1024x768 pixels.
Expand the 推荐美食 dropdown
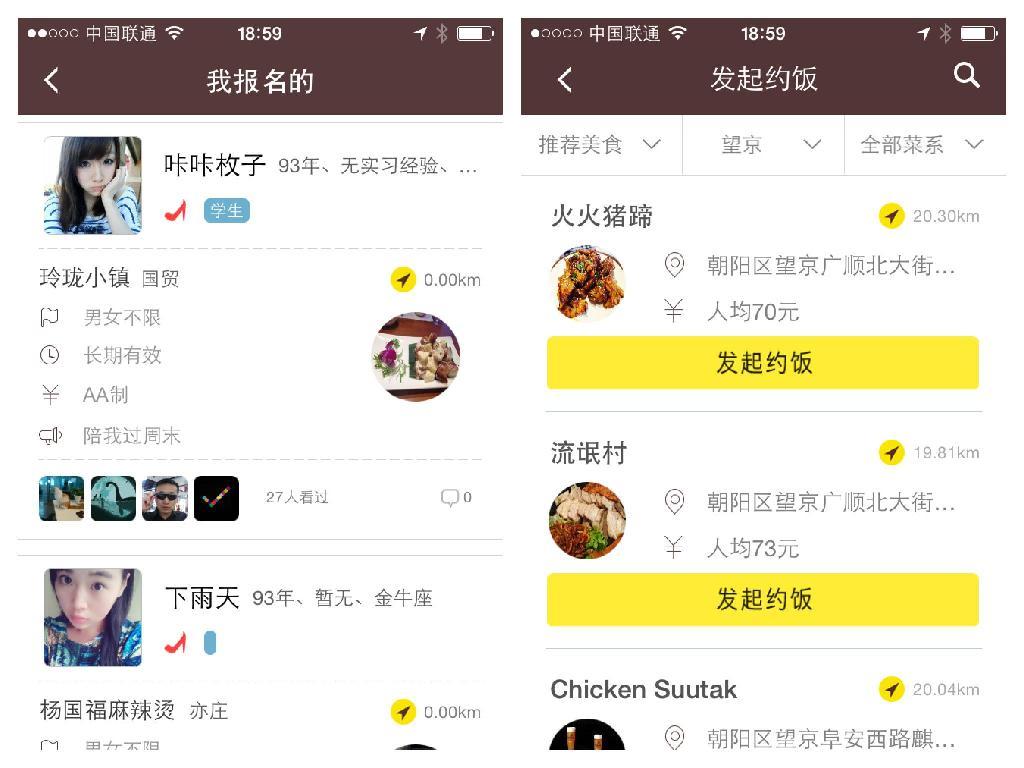point(600,145)
